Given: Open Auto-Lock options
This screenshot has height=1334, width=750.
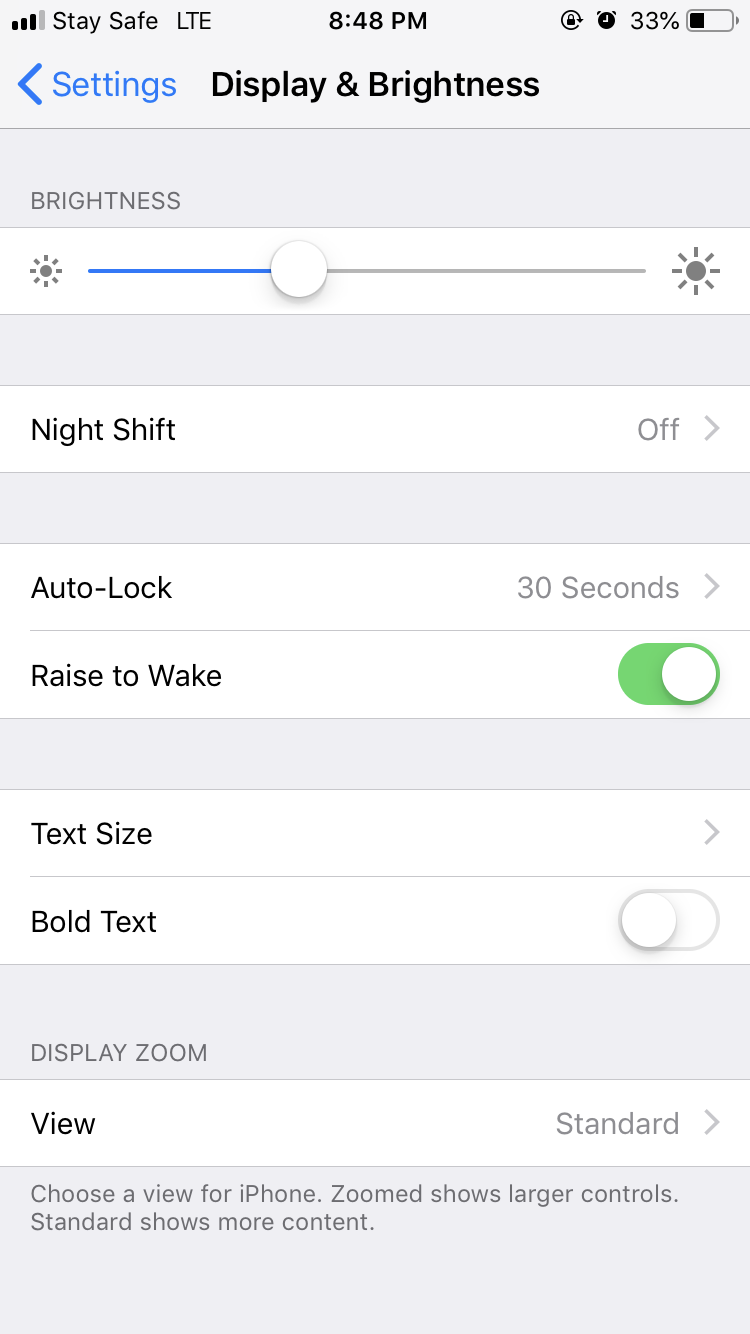Looking at the screenshot, I should (375, 587).
